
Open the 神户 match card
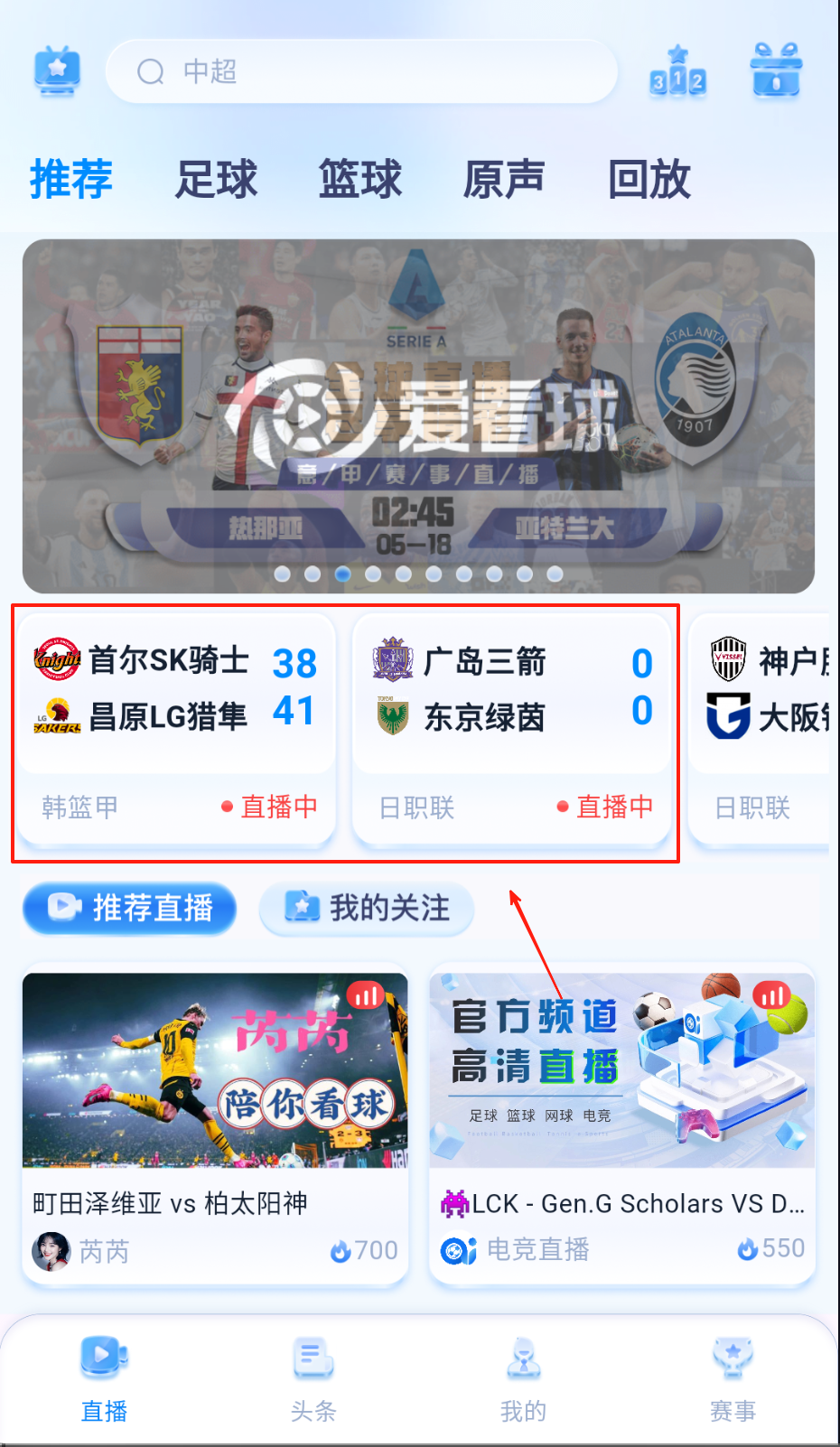[x=763, y=727]
